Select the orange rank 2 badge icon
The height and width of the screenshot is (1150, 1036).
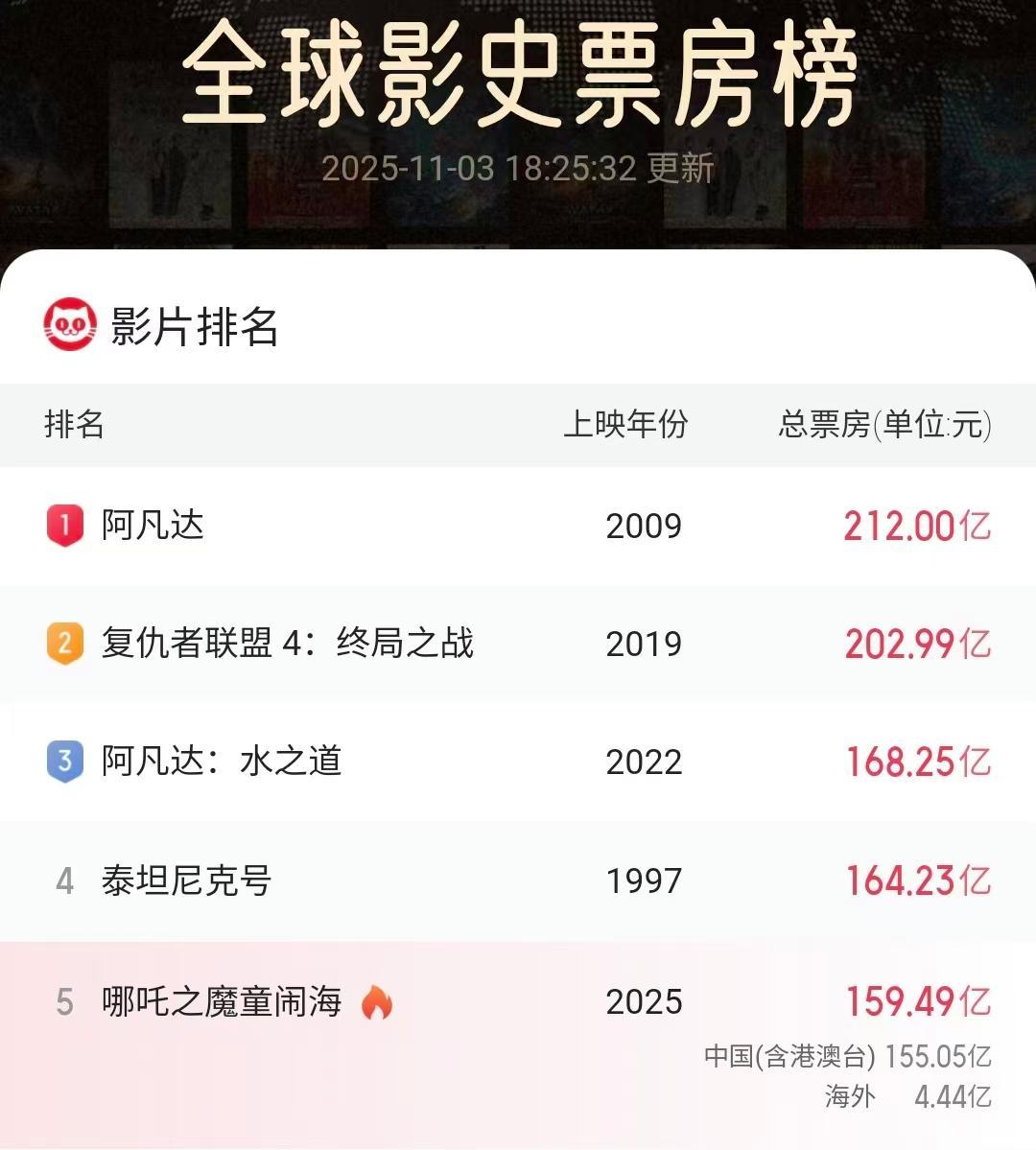63,645
